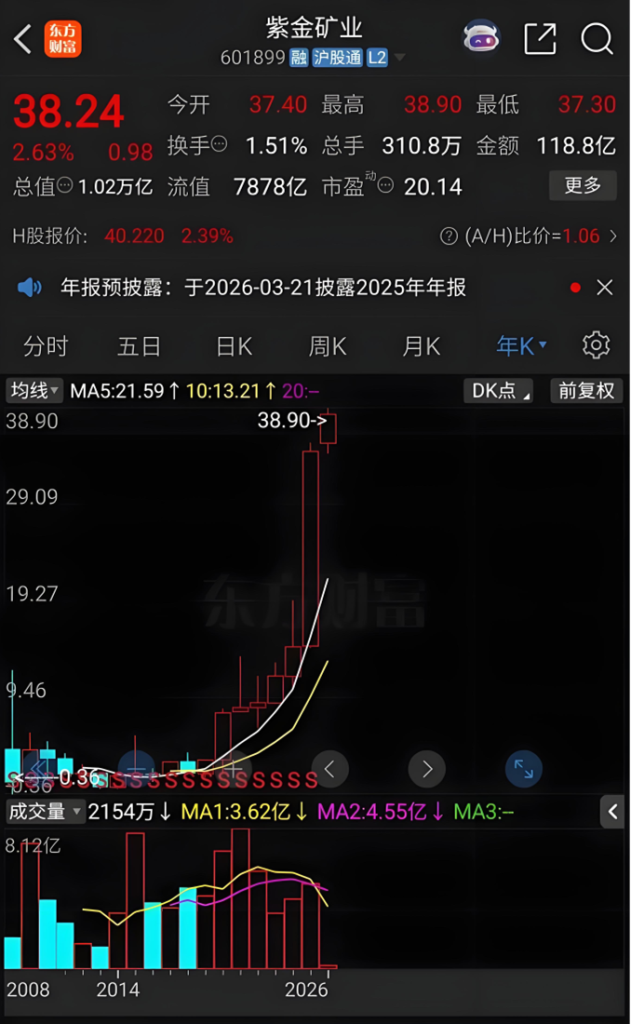Tap the 更多 button for more data
This screenshot has height=1024, width=631.
[x=582, y=185]
